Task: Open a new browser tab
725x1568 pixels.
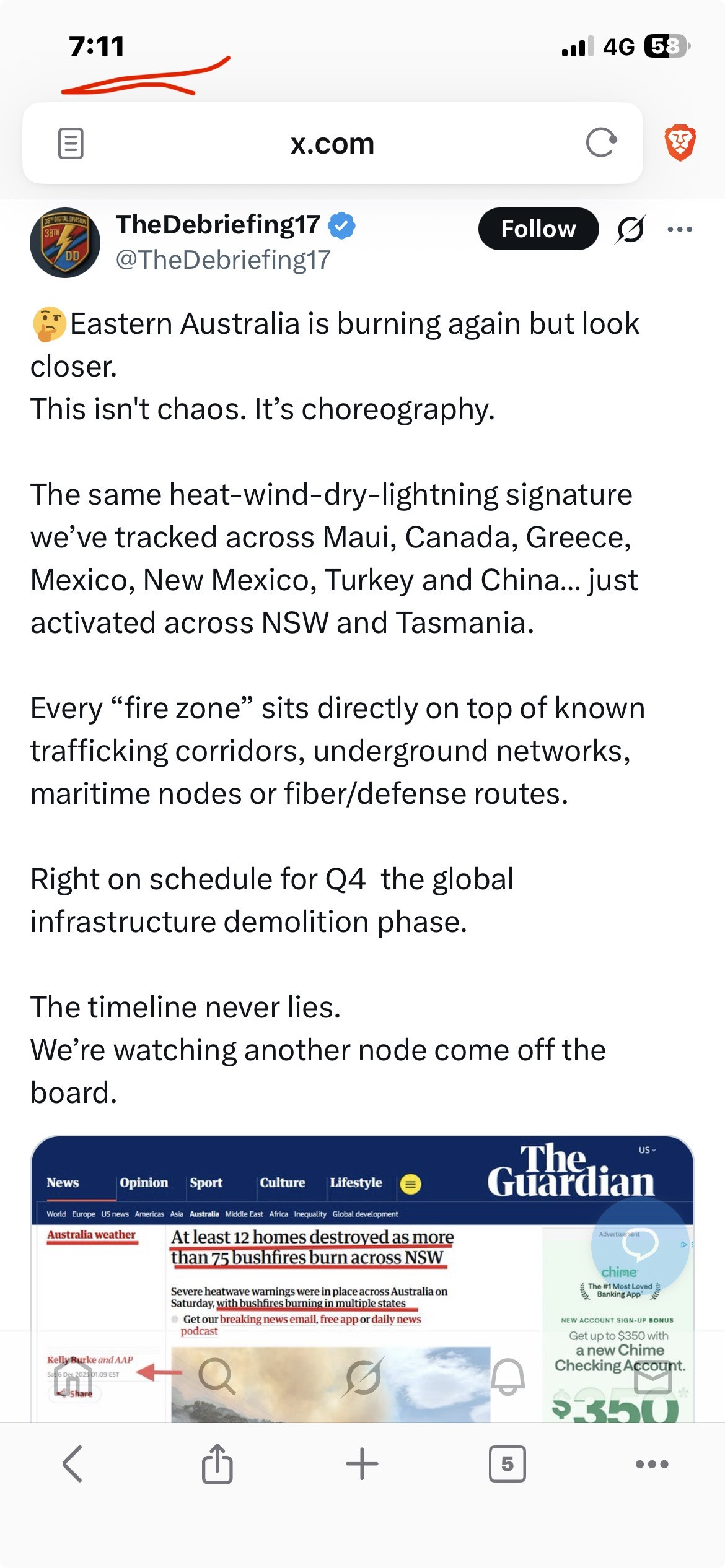Action: click(362, 1464)
